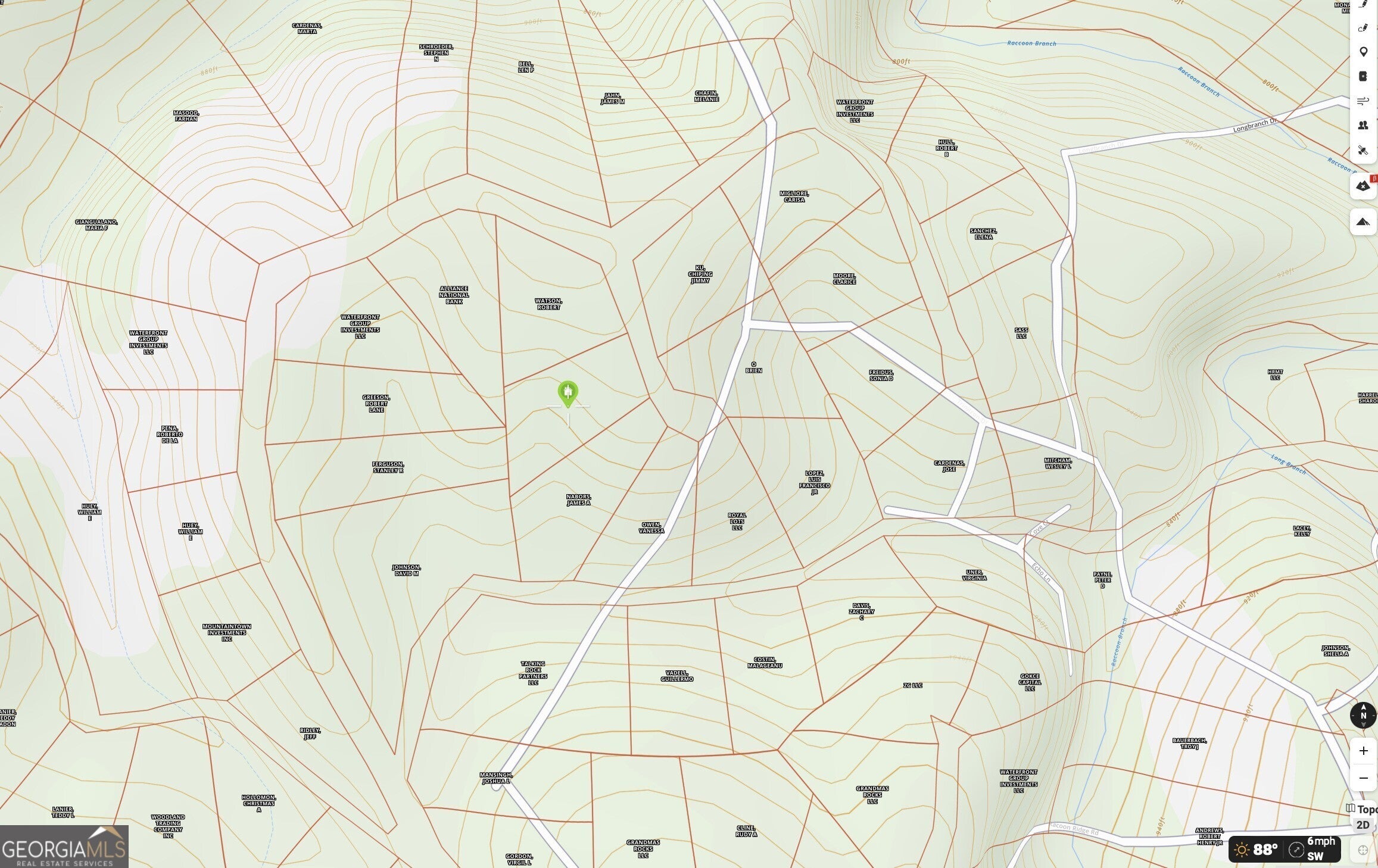Open the Topo base map selector
Viewport: 1378px width, 868px height.
(1363, 809)
